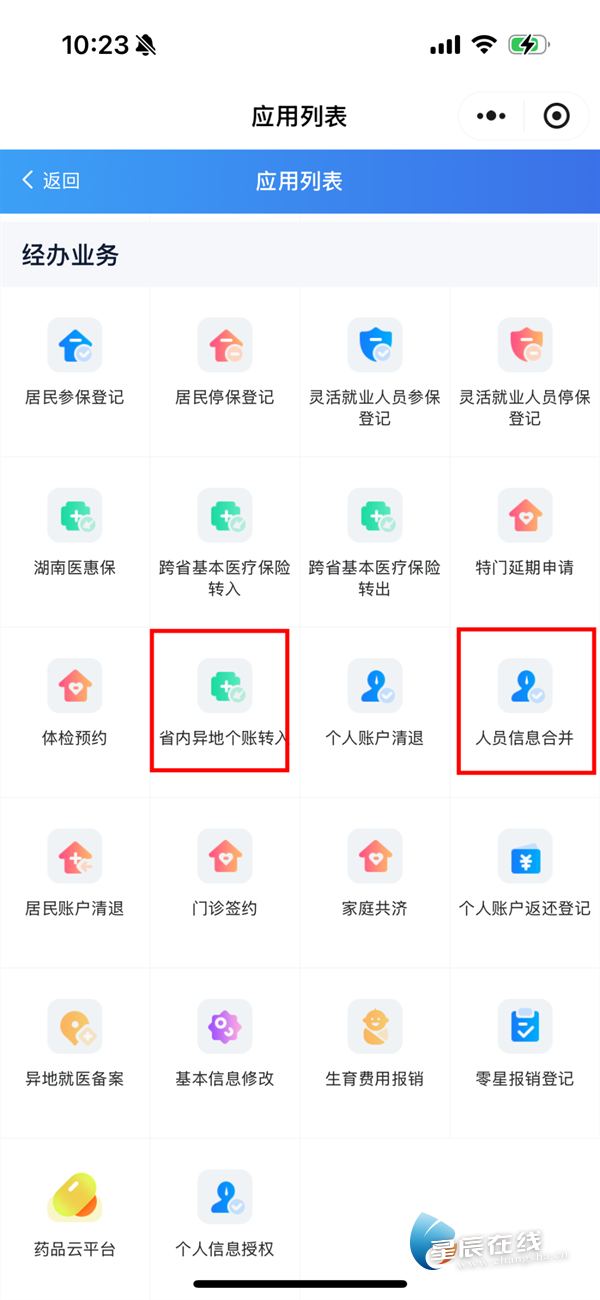600x1300 pixels.
Task: Close the mini program with circle icon
Action: click(556, 116)
